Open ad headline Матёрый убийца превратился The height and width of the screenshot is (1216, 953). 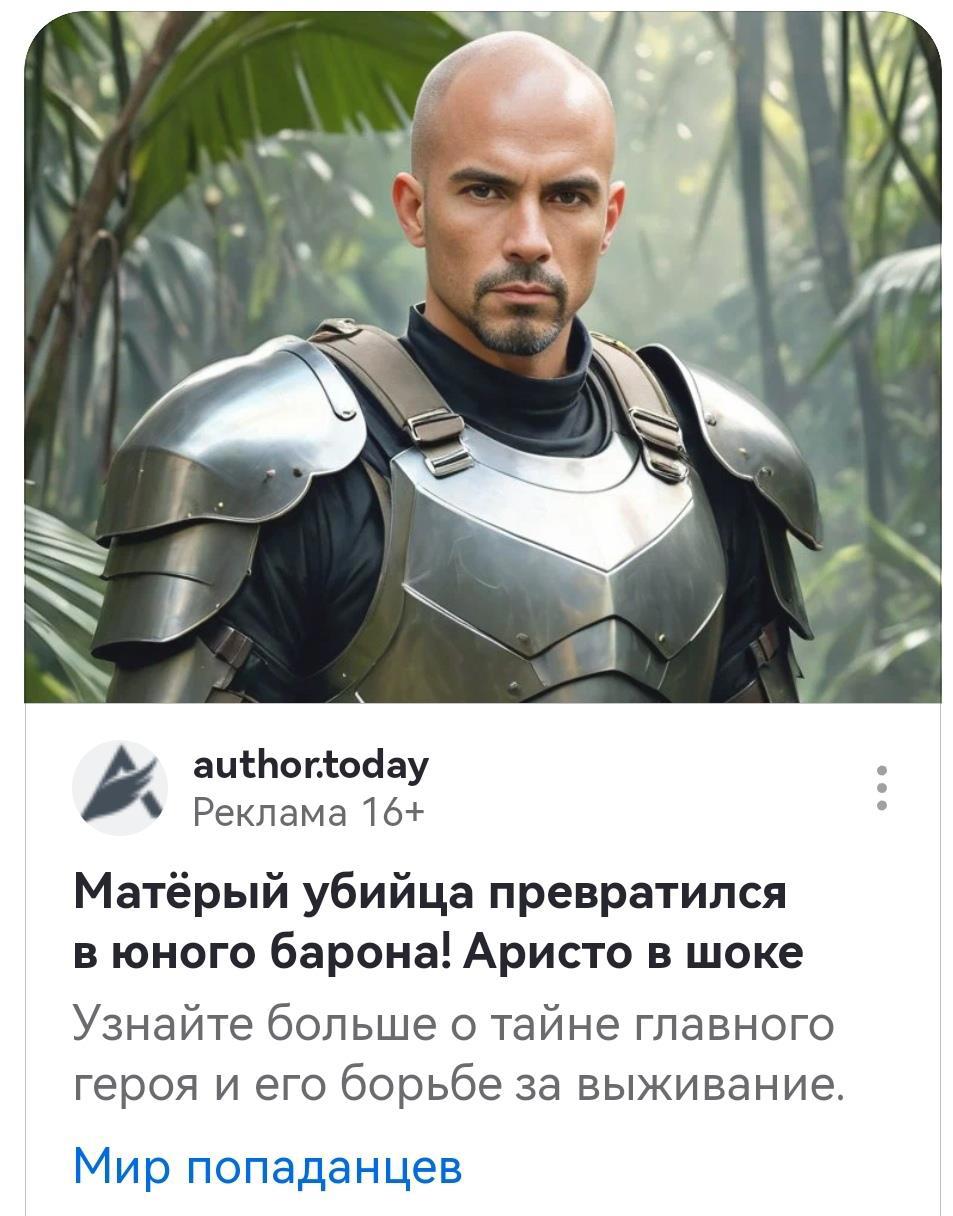point(437,921)
